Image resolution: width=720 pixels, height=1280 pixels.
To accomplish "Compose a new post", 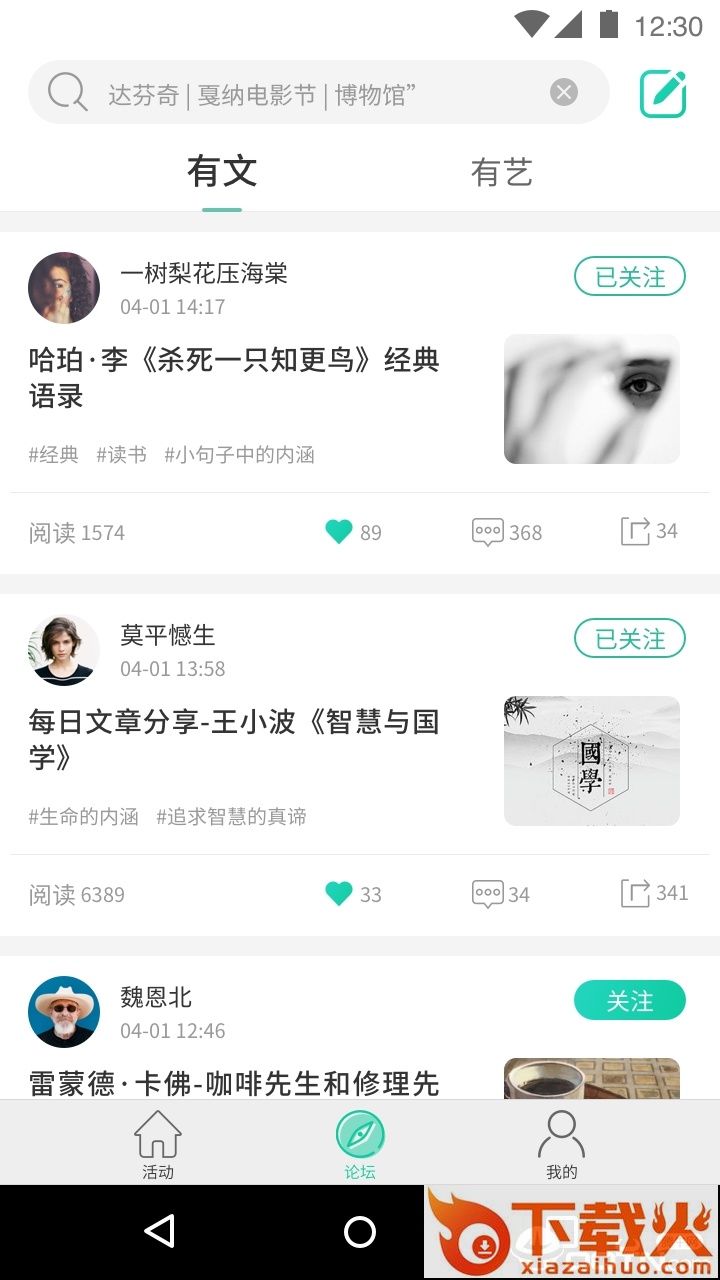I will (x=663, y=94).
